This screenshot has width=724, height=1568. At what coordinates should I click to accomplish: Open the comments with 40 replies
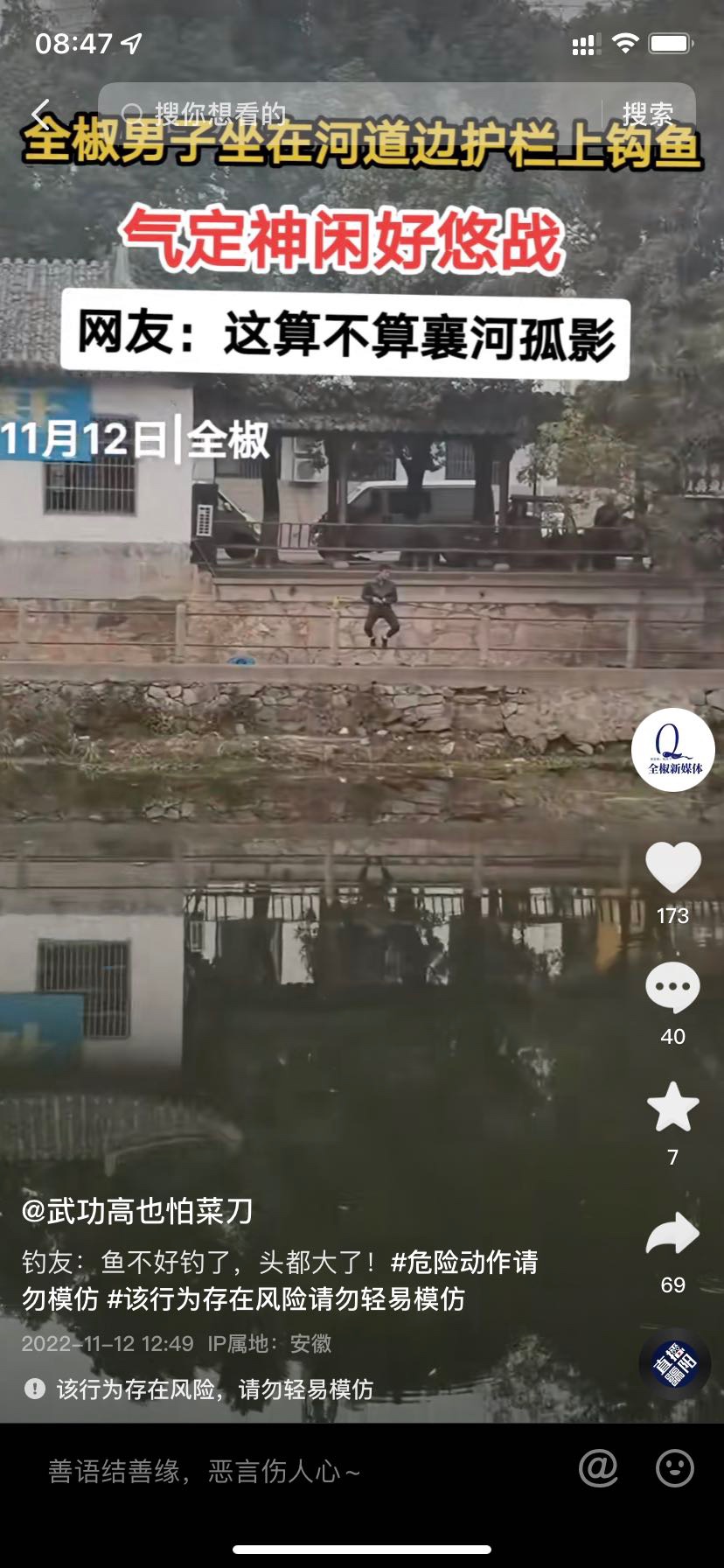click(x=672, y=989)
